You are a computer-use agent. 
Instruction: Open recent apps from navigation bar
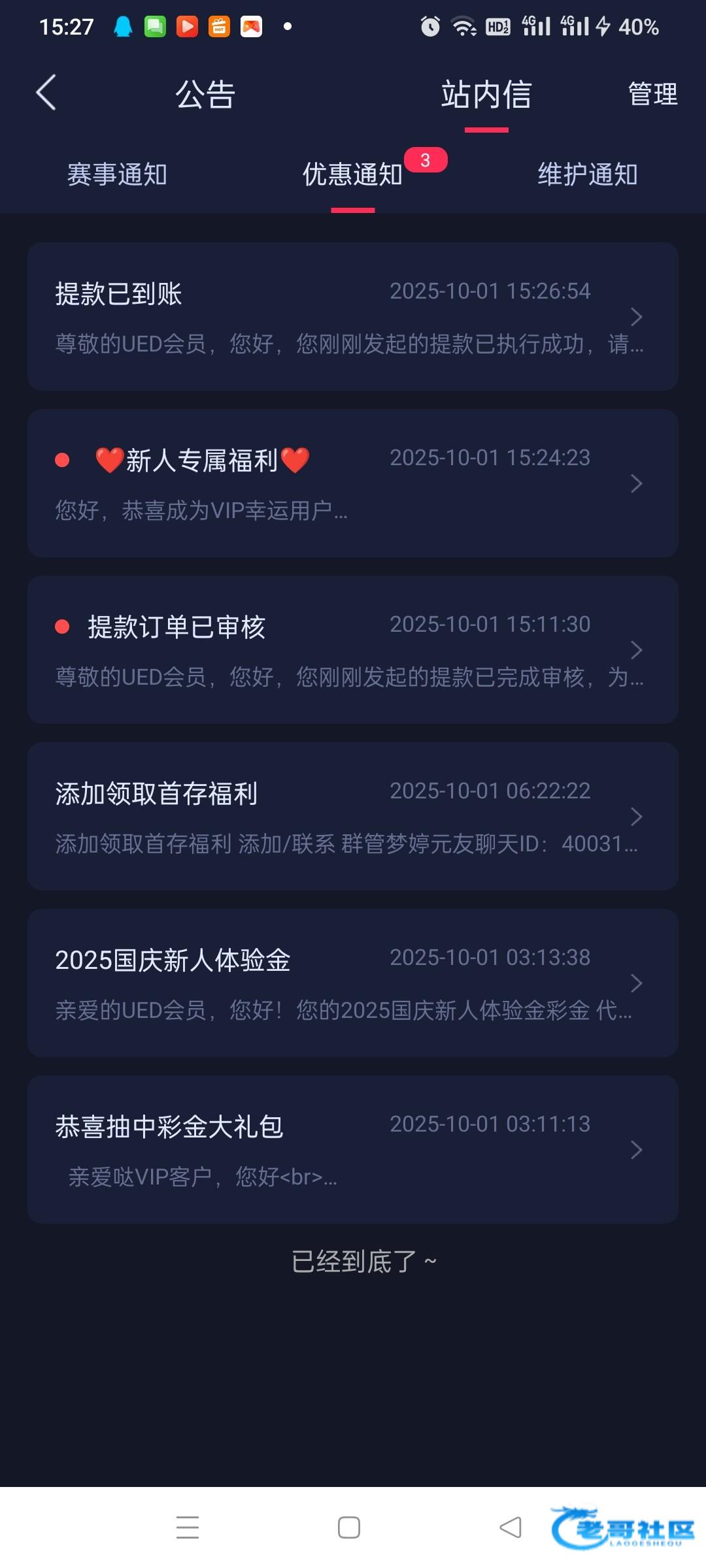[x=188, y=1527]
